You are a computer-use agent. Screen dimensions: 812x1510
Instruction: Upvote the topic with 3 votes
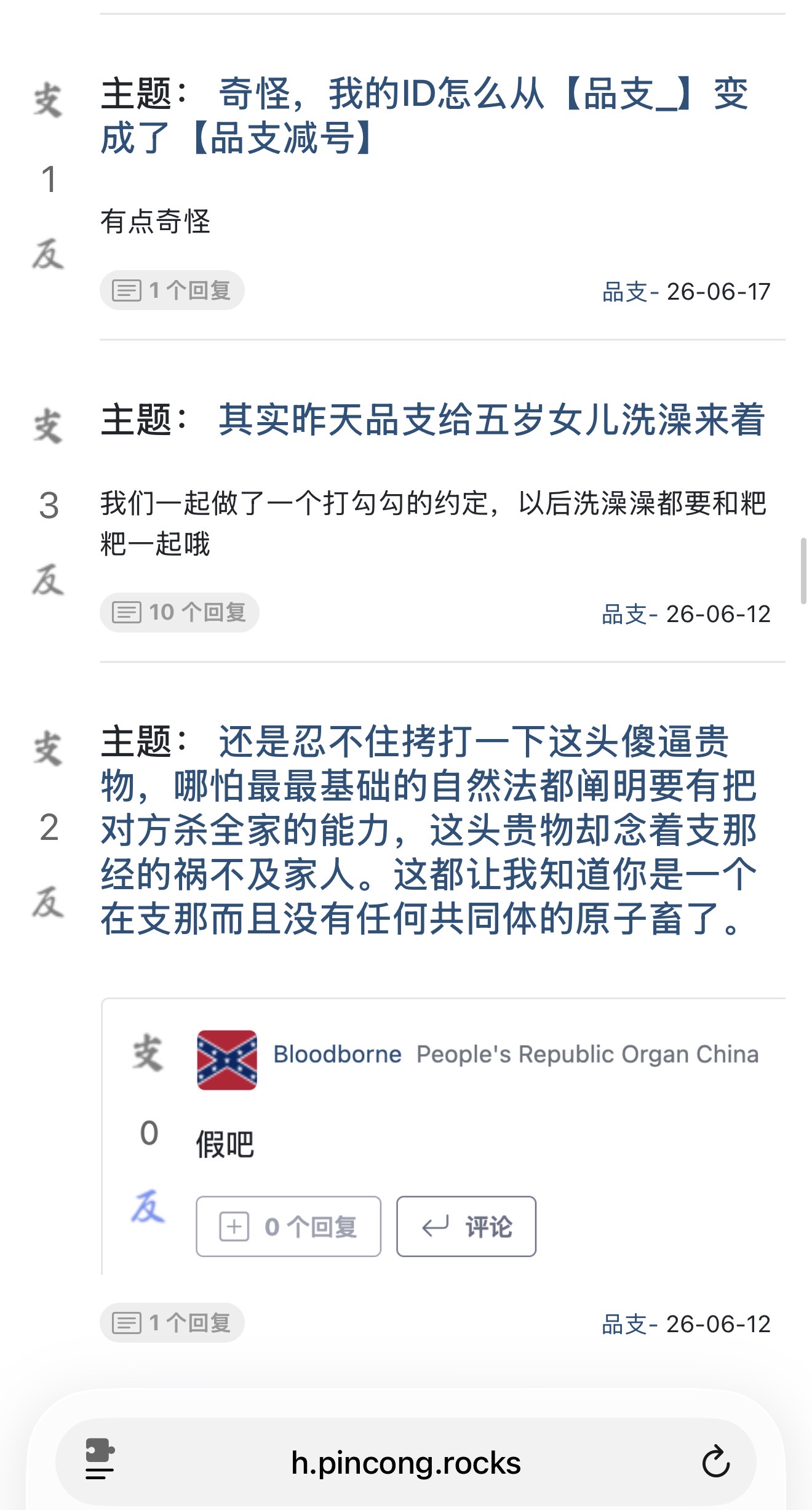49,426
